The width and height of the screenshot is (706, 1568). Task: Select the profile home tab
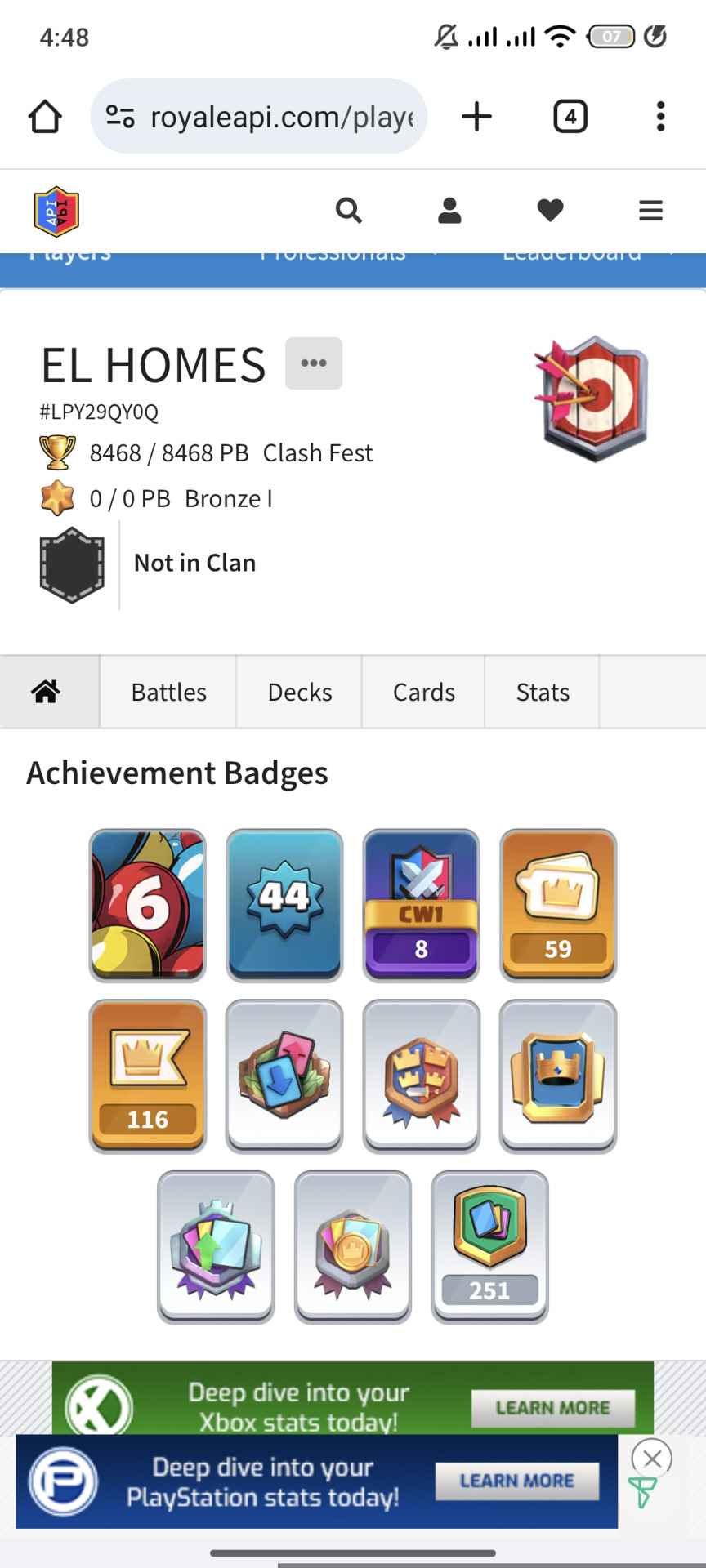(x=47, y=692)
